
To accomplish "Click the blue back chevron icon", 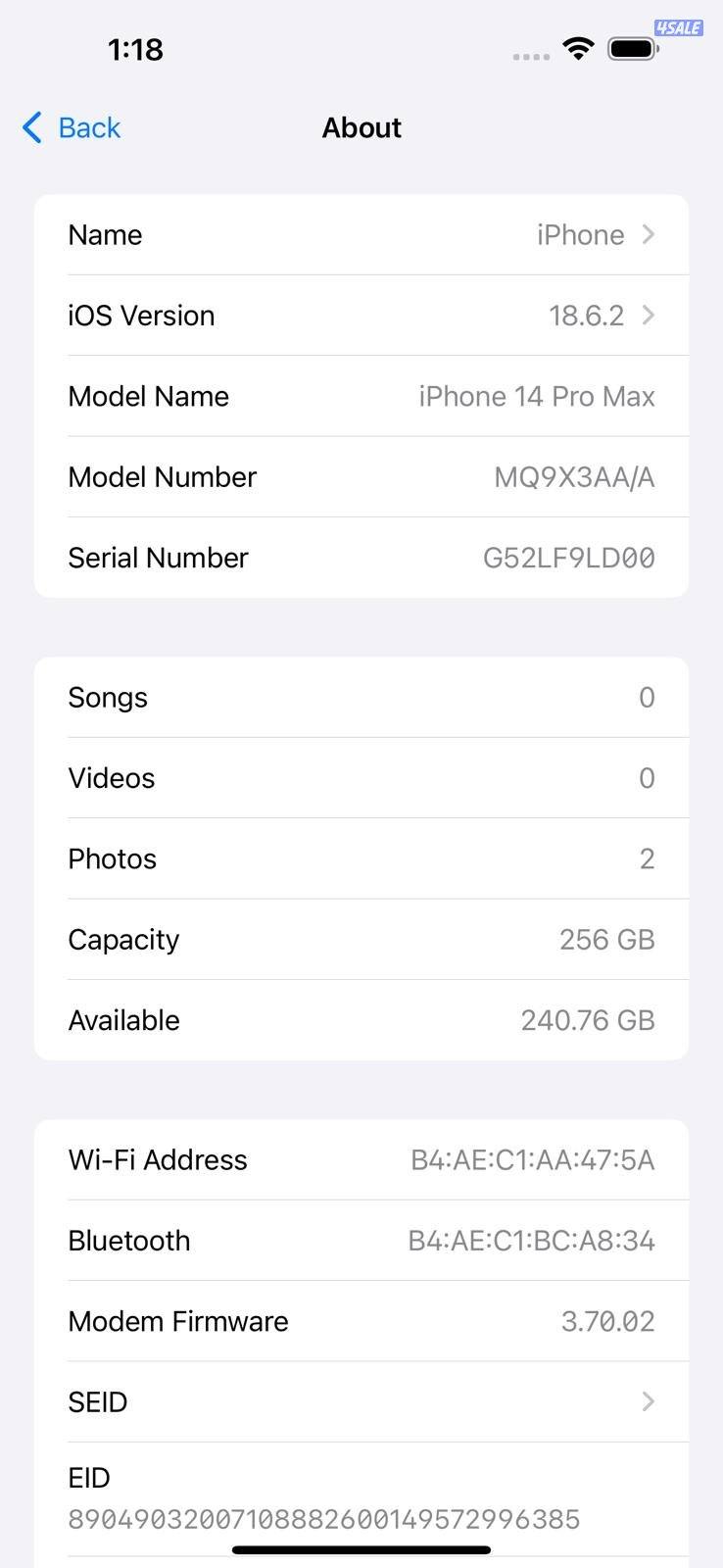I will 29,127.
